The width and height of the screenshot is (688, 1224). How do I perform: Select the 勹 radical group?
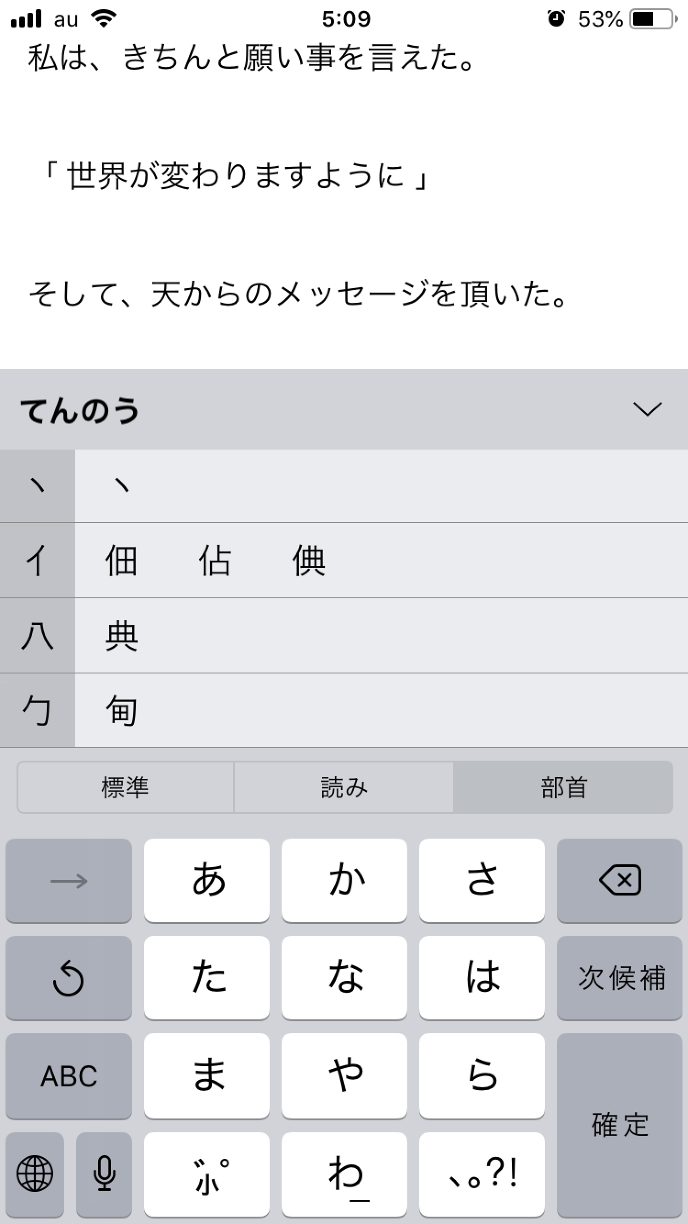pos(37,711)
